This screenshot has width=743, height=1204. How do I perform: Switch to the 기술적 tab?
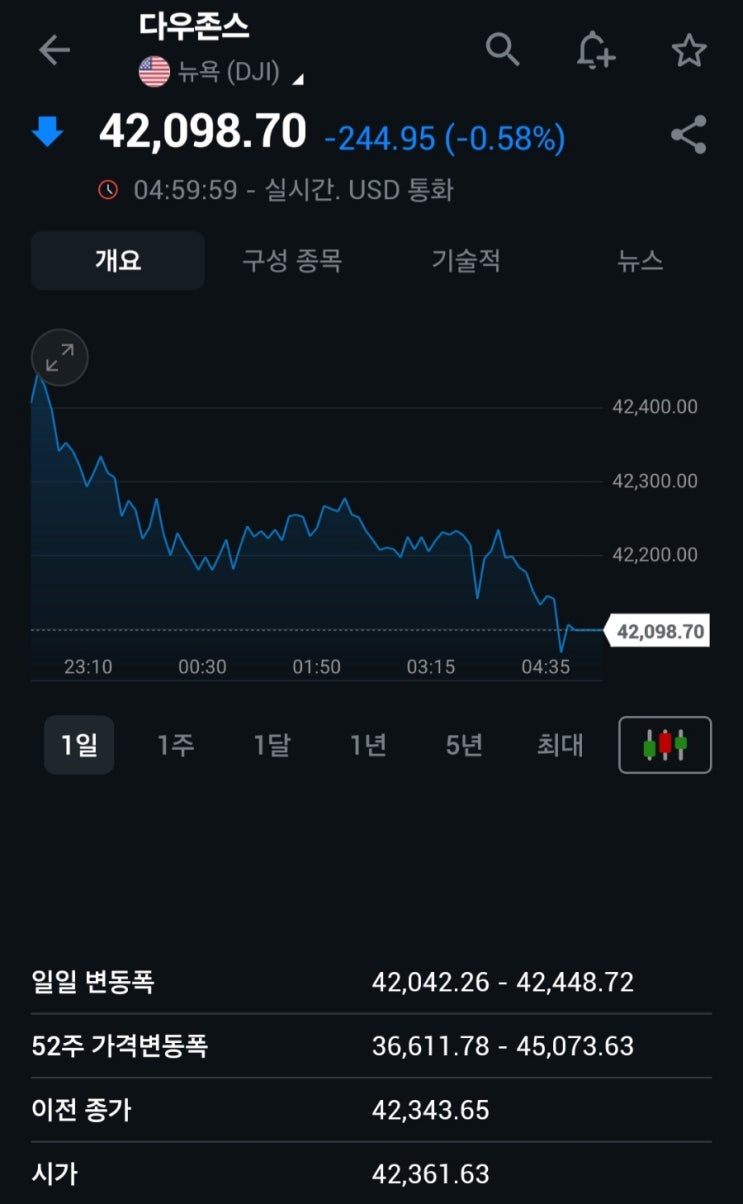[x=466, y=261]
